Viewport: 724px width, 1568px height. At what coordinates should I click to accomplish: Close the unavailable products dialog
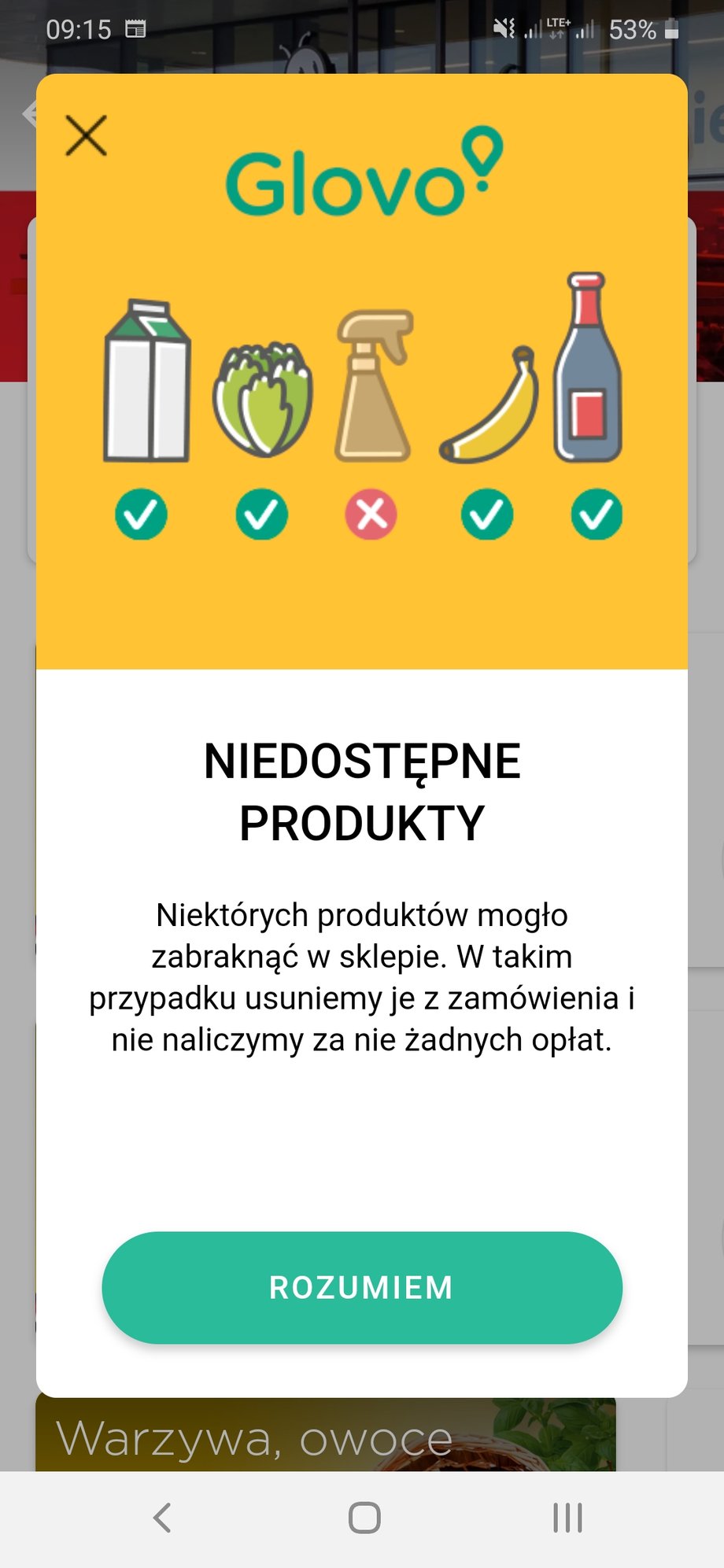(x=86, y=135)
